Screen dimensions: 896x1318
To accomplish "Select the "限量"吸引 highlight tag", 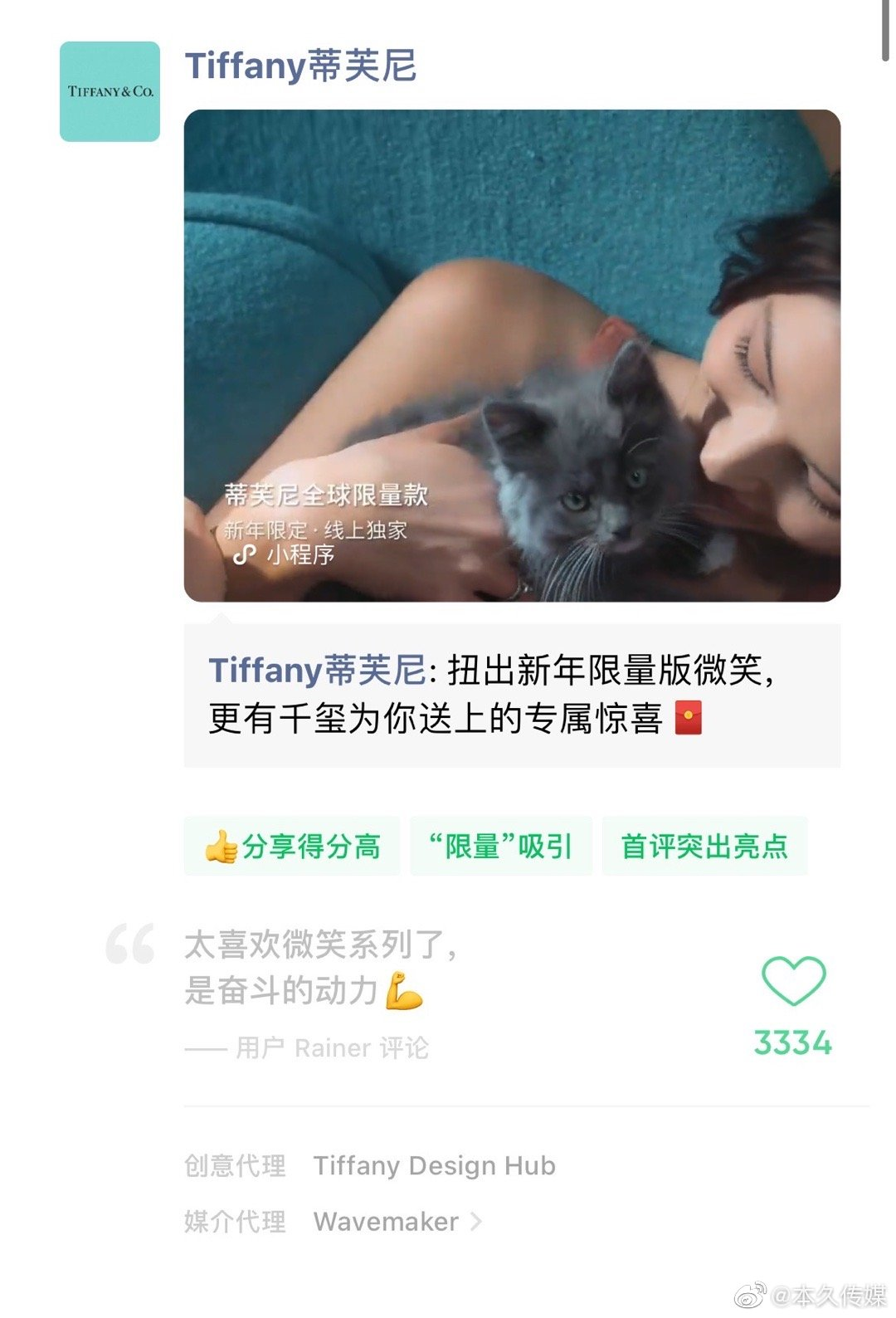I will click(499, 846).
